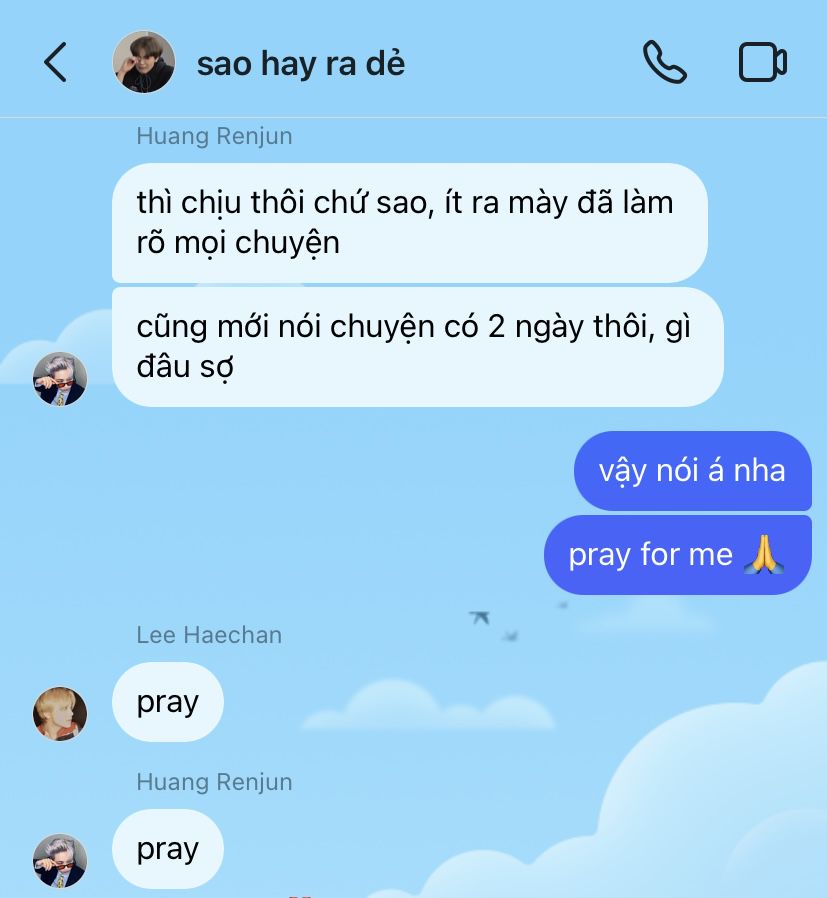Open the "sao hay ra dẻ" group details

tap(300, 63)
